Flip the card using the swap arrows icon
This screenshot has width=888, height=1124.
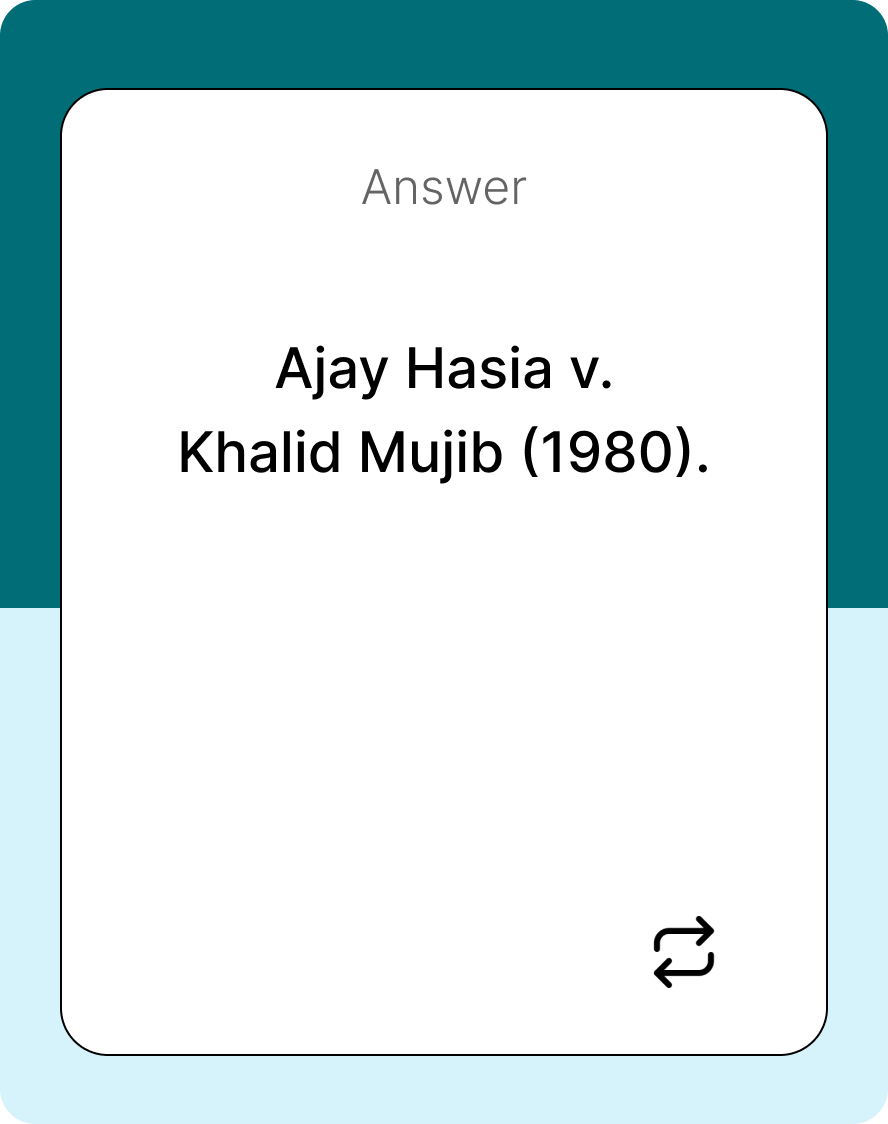(x=684, y=952)
